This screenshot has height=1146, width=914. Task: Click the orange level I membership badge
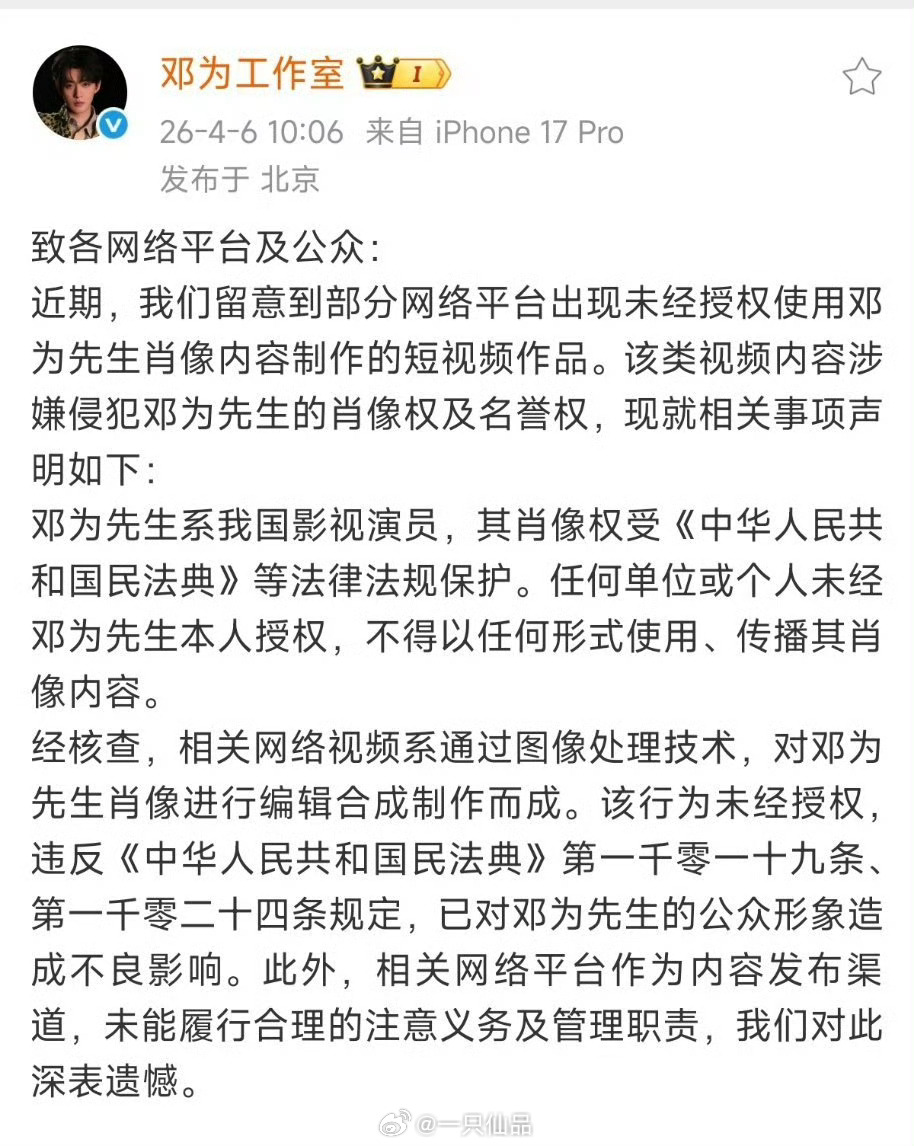coord(418,72)
